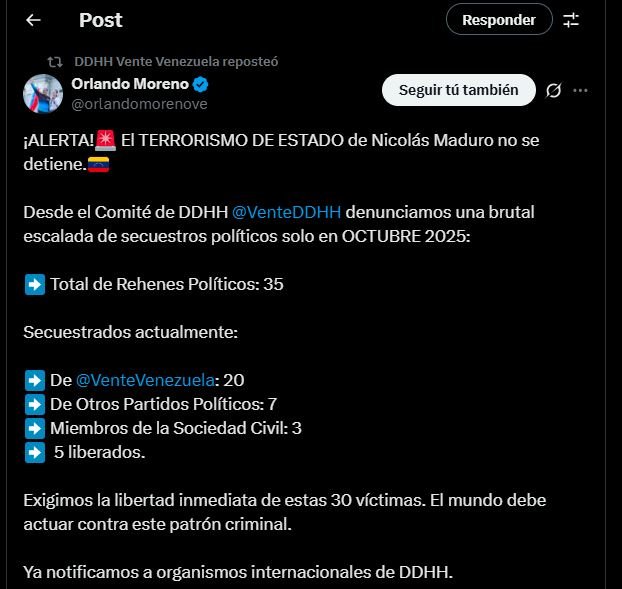Open the @VenteDDHH mention link
Image resolution: width=622 pixels, height=589 pixels.
pyautogui.click(x=286, y=212)
